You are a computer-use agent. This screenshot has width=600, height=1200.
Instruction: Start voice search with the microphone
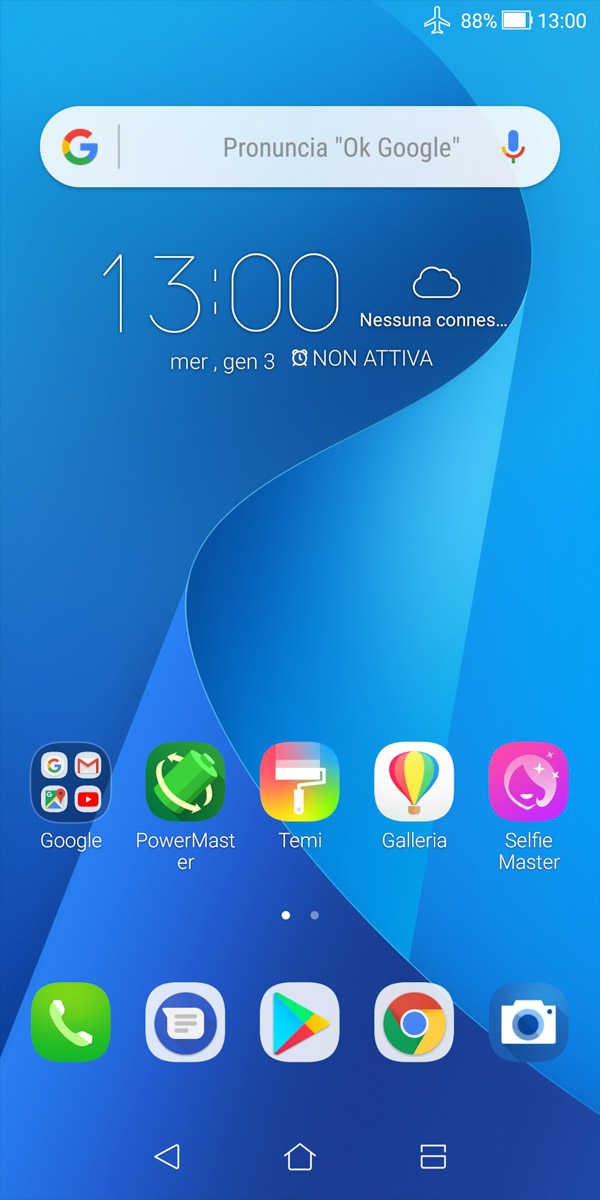tap(513, 147)
